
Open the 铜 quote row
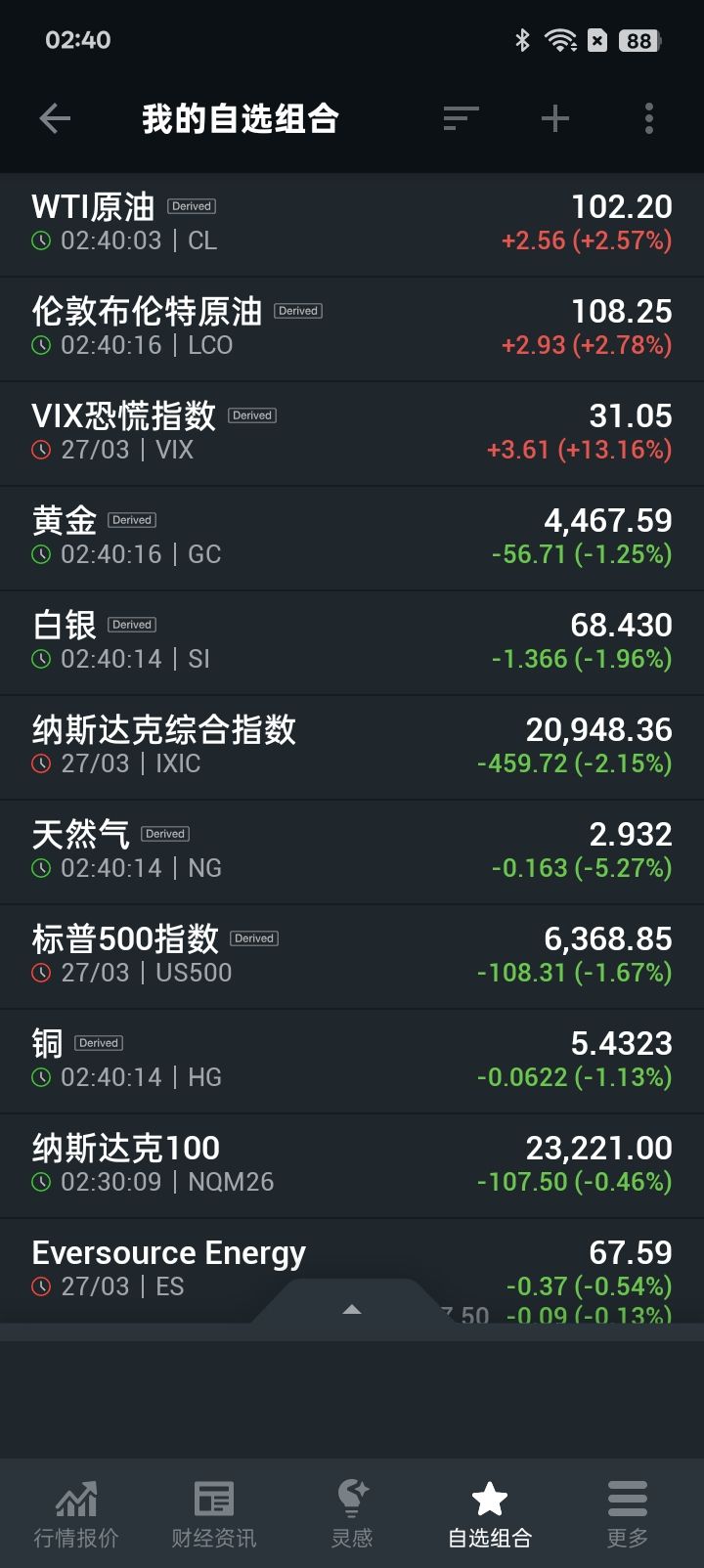(x=352, y=1061)
